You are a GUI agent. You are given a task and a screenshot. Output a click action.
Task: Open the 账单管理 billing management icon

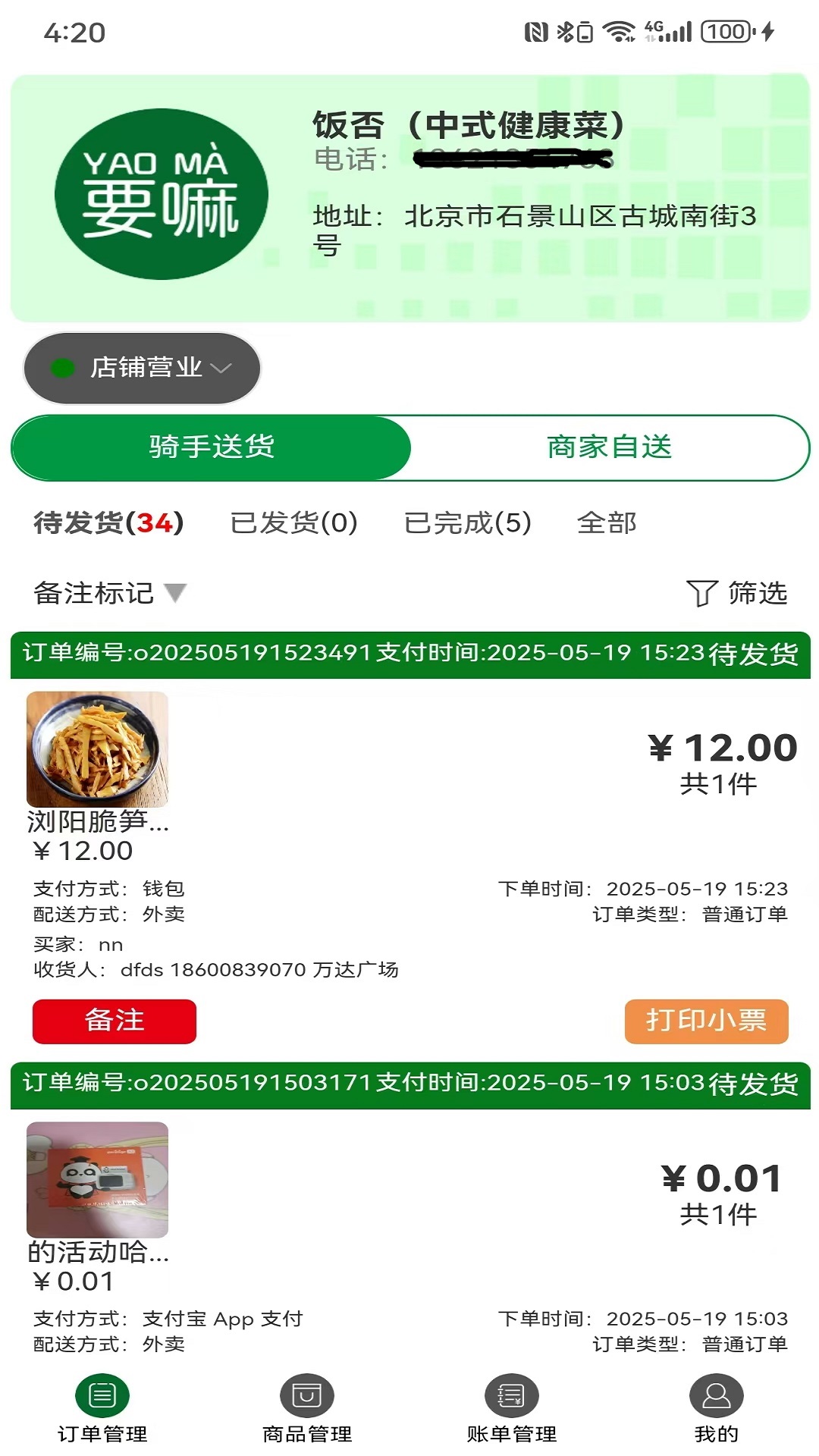point(510,1407)
